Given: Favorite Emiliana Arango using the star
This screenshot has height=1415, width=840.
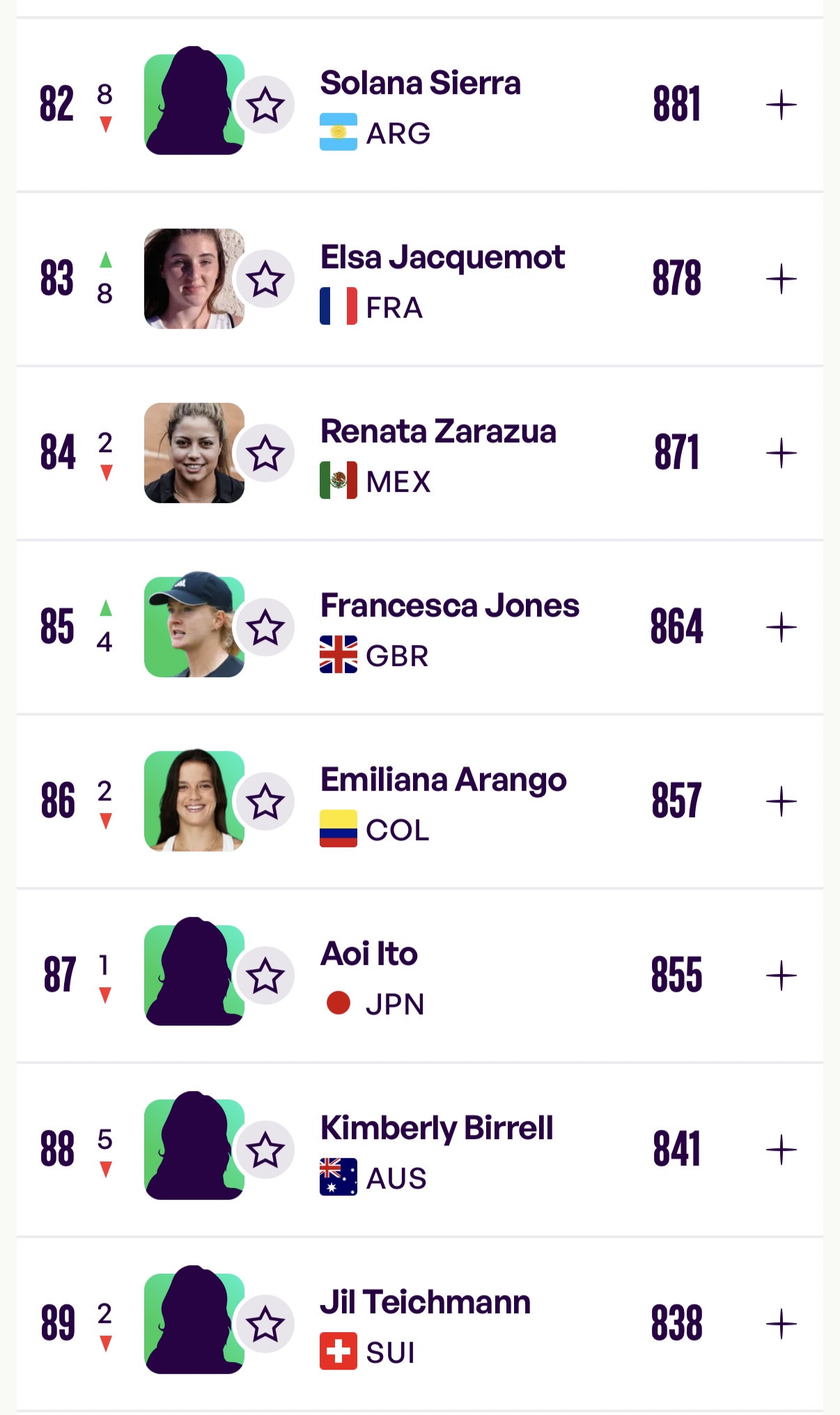Looking at the screenshot, I should [x=265, y=802].
